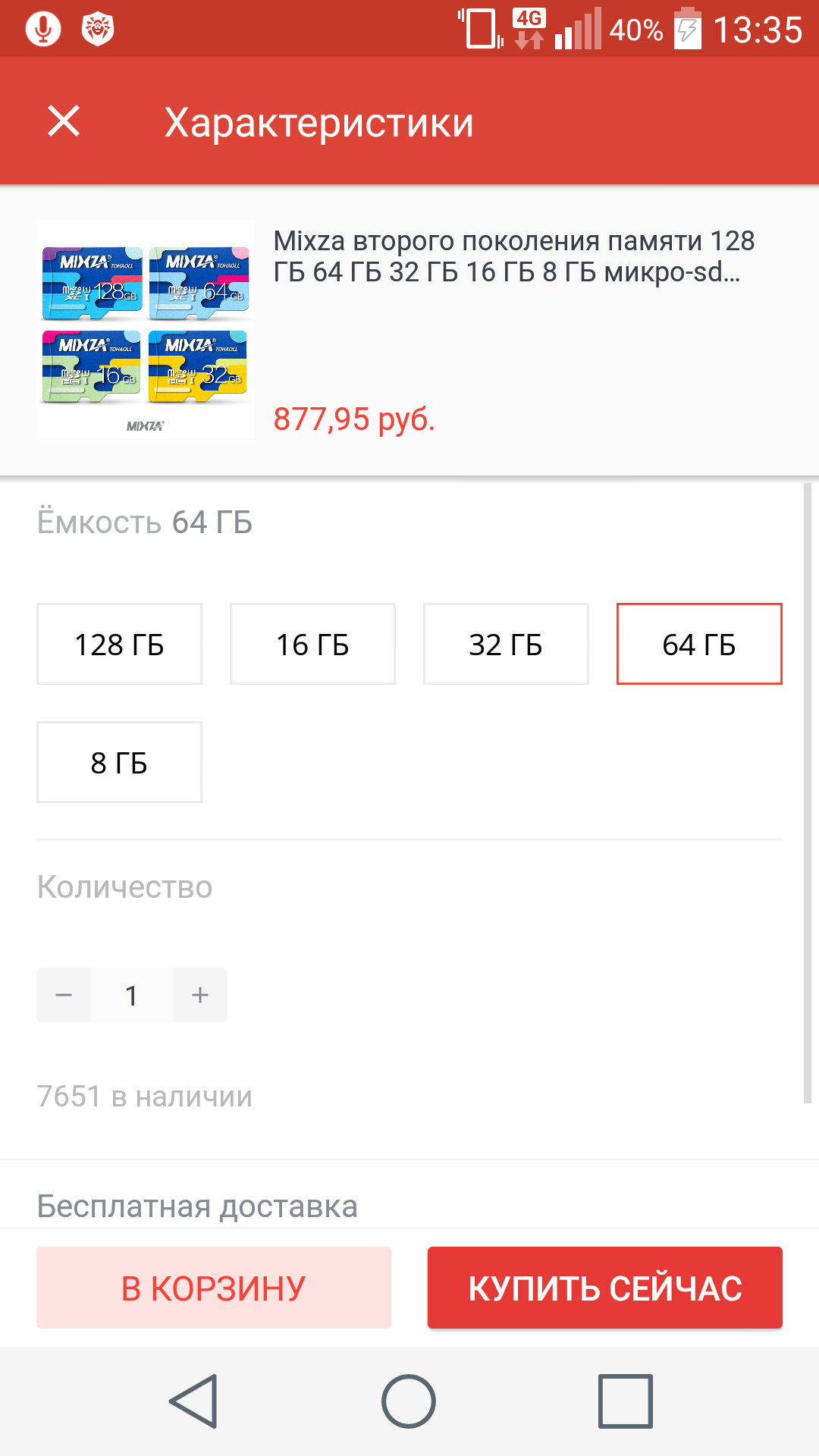Select the 8 ГБ capacity option
Image resolution: width=819 pixels, height=1456 pixels.
[119, 761]
